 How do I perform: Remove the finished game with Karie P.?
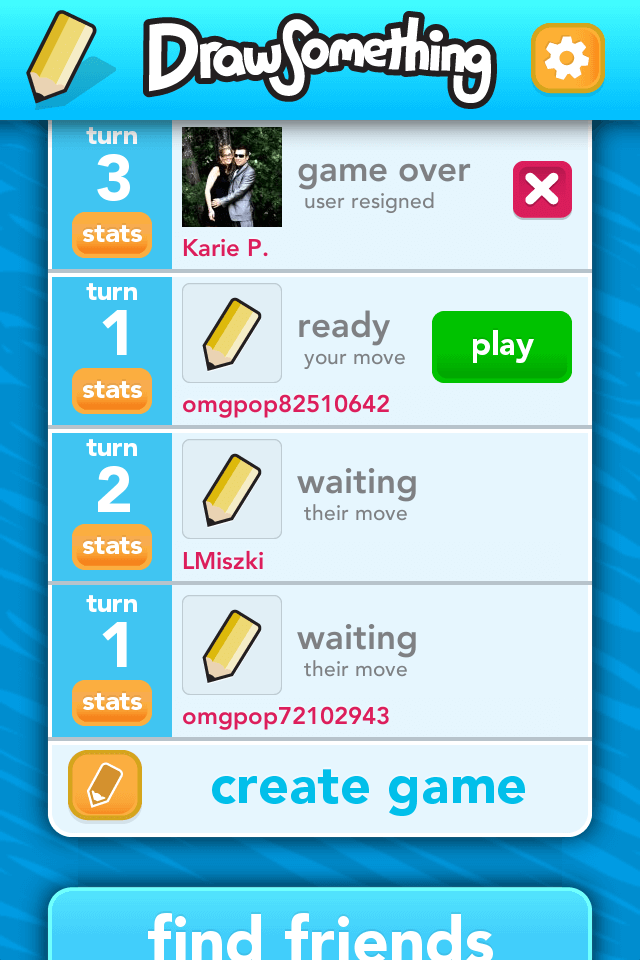pos(542,189)
